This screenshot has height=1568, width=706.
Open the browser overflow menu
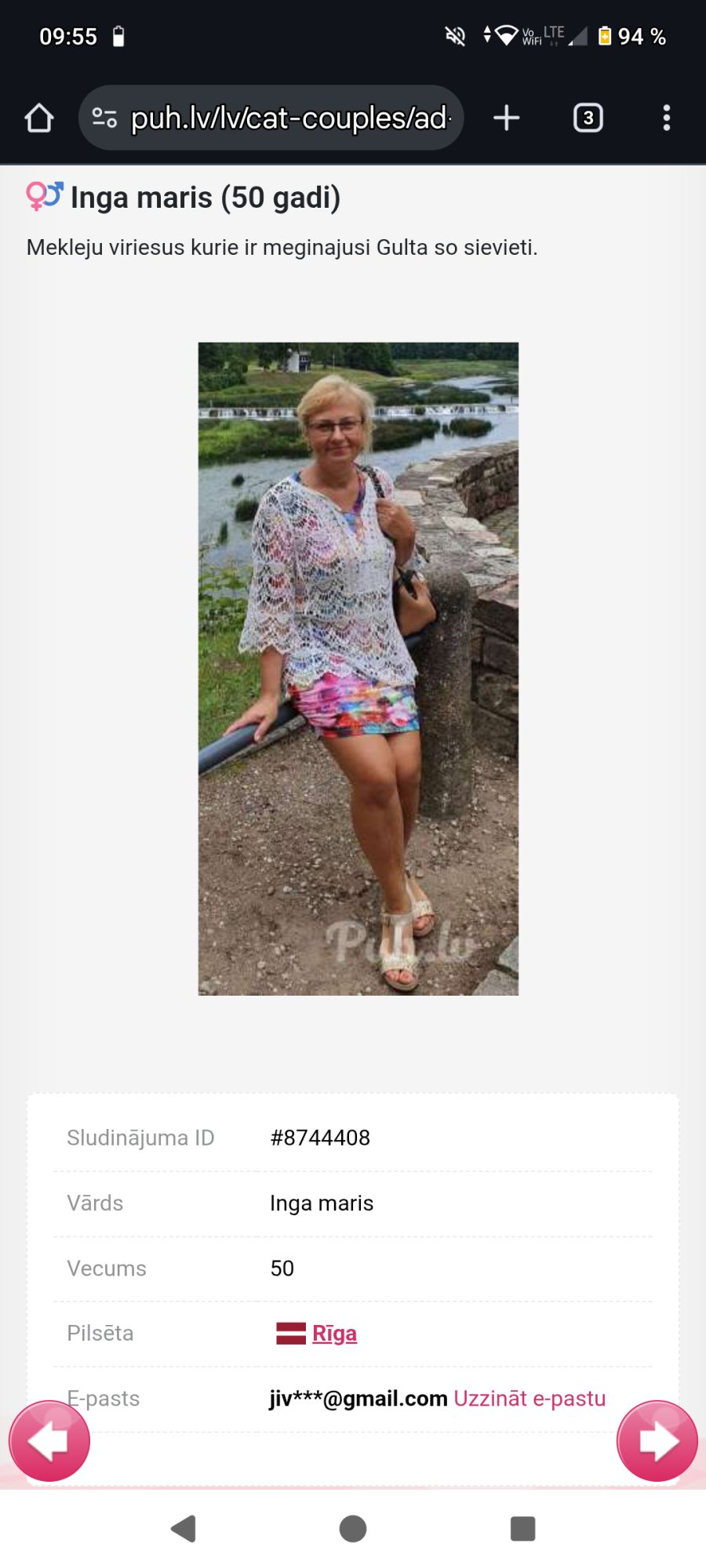coord(666,118)
